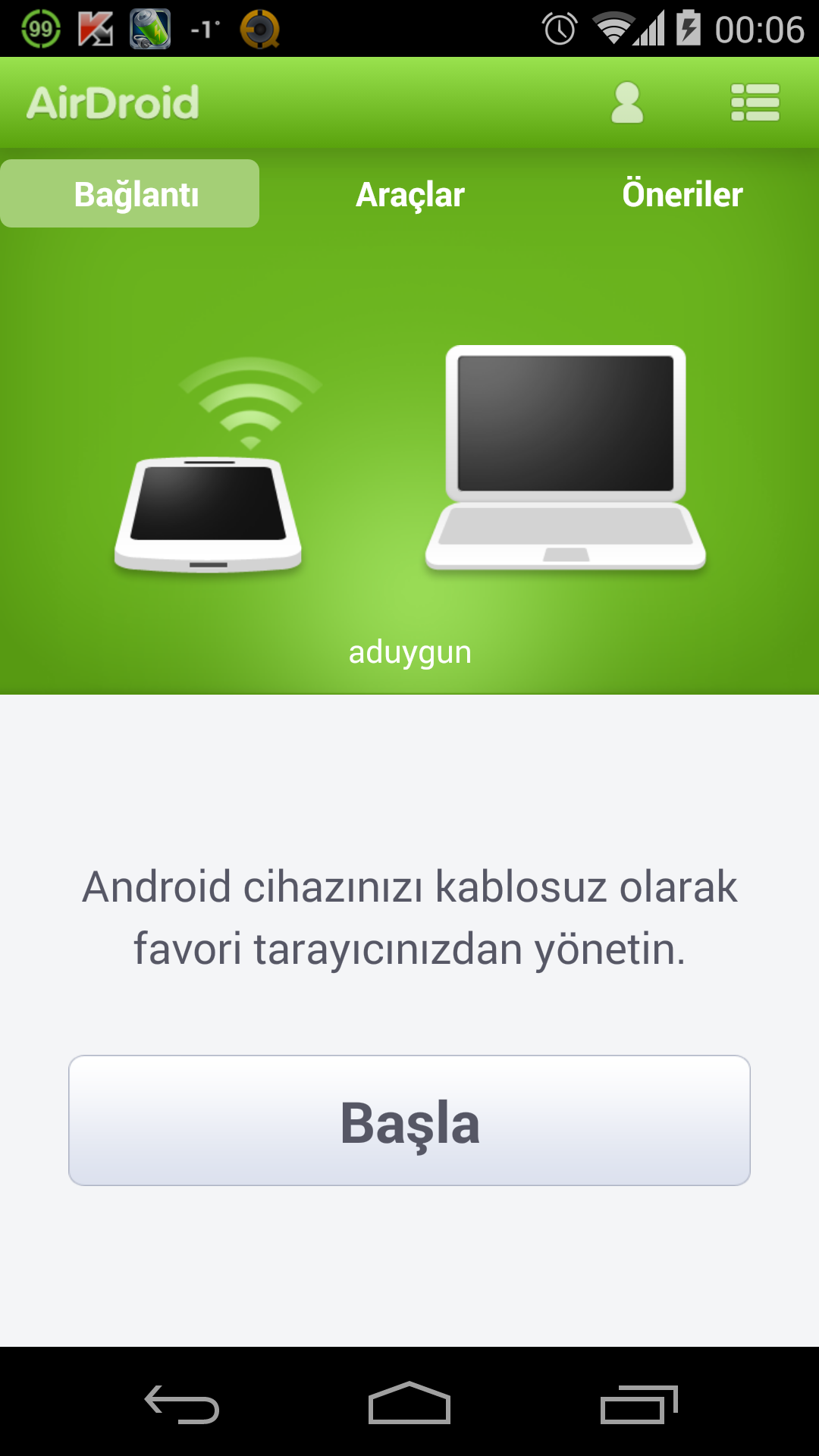Switch to the Öneriler tab
The height and width of the screenshot is (1456, 819).
click(682, 194)
